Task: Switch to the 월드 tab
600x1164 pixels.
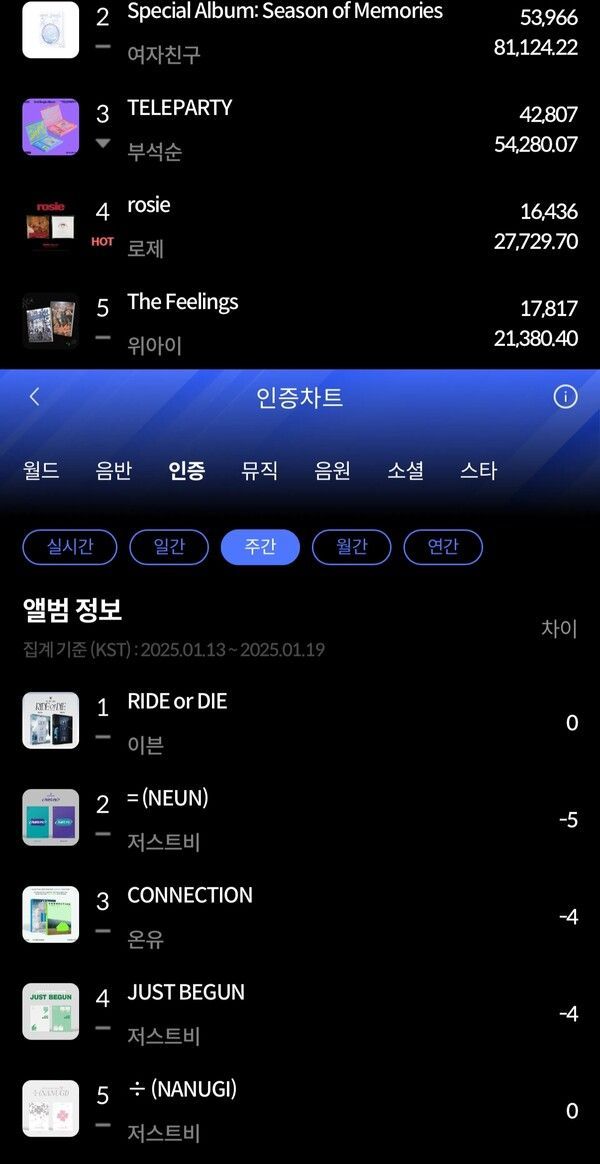Action: [41, 470]
